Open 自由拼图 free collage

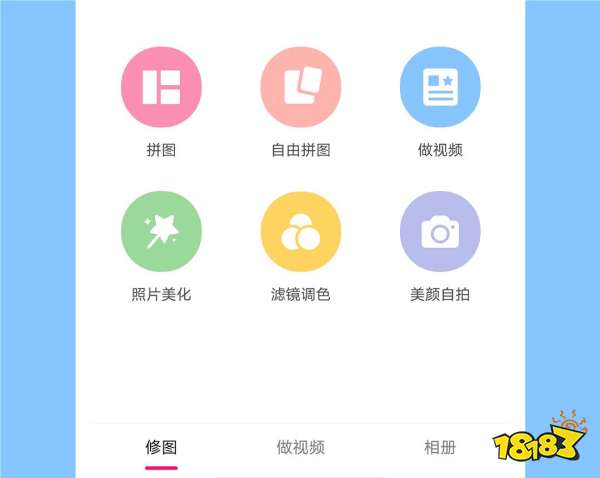pos(301,87)
